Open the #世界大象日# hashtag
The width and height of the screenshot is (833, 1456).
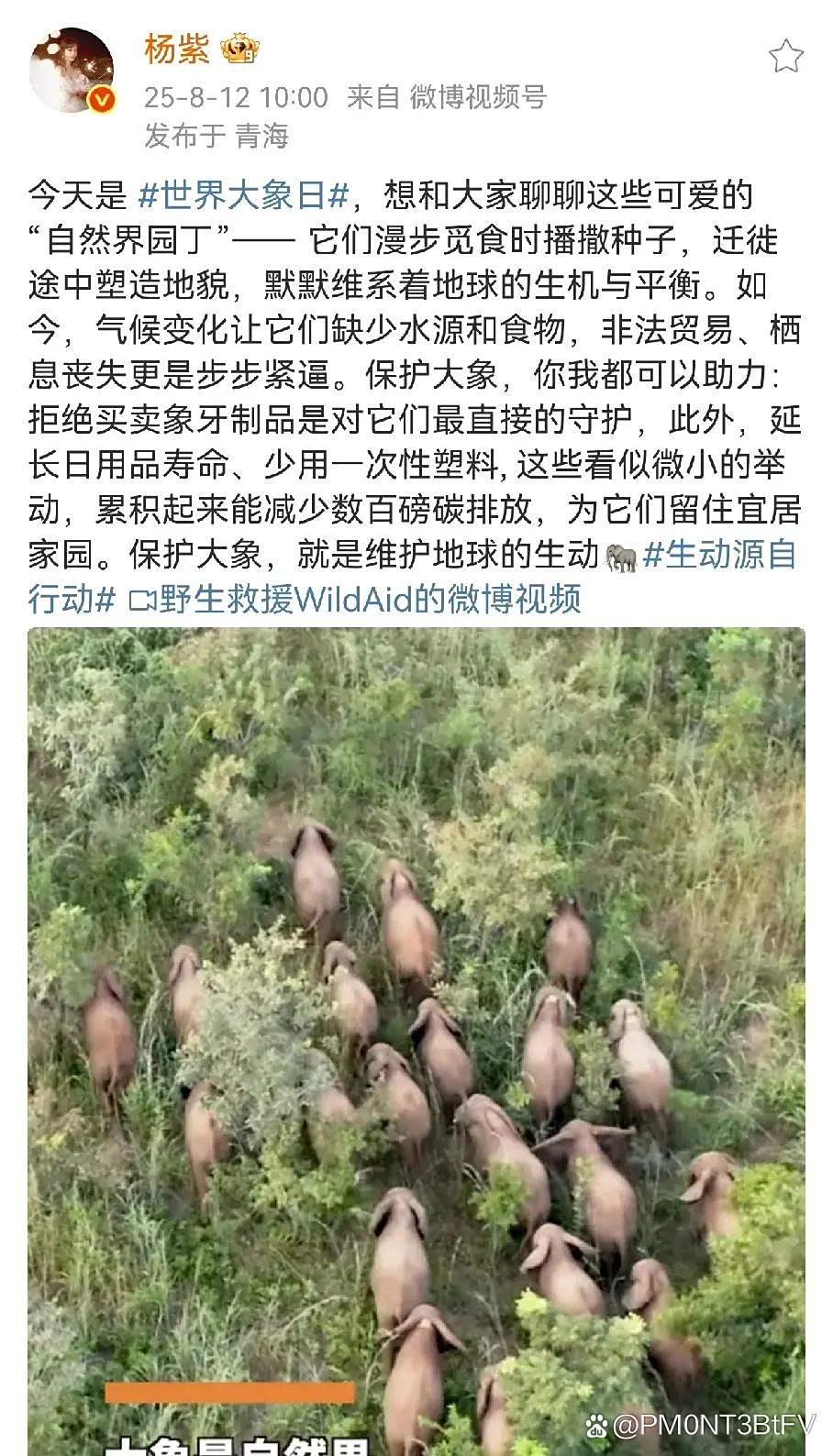245,195
